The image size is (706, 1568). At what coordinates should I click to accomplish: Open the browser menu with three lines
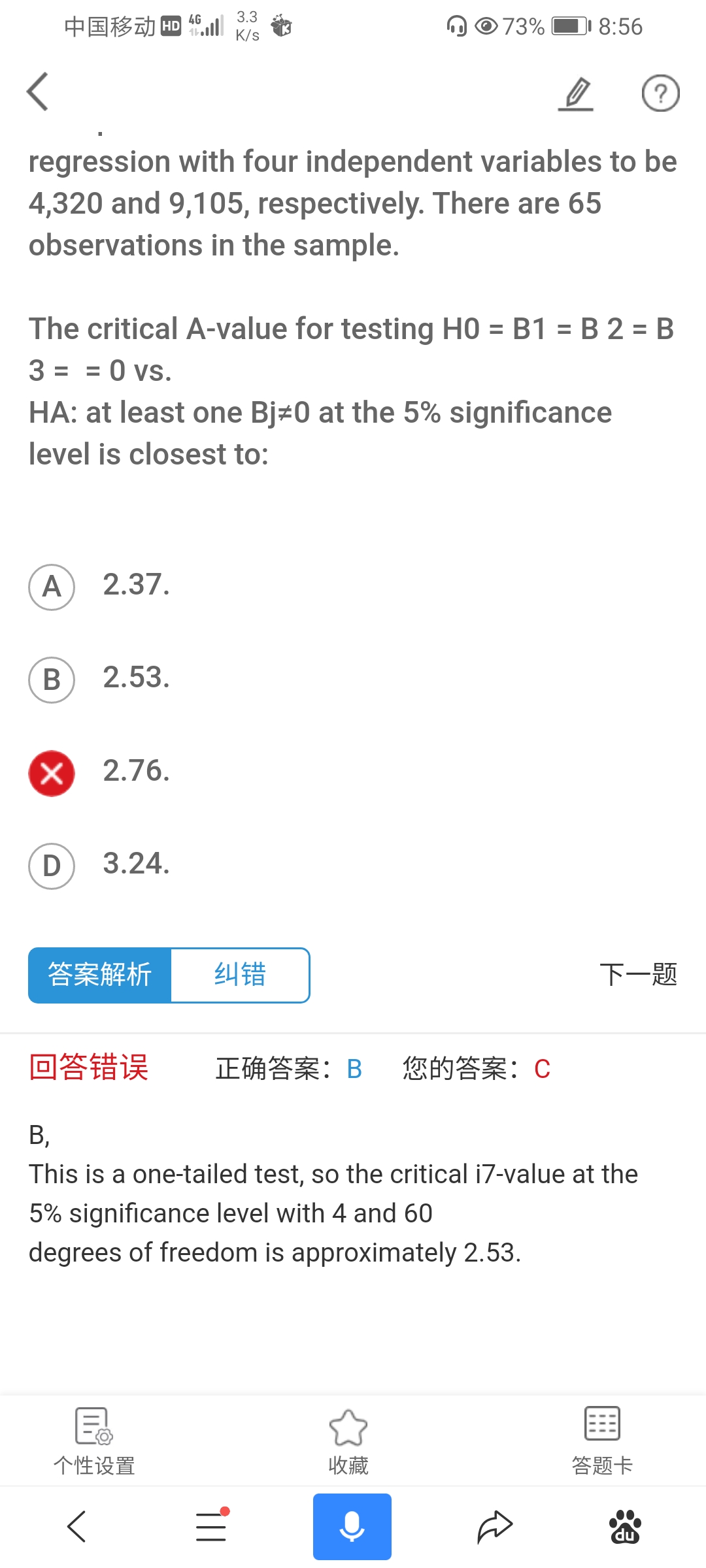(211, 1527)
